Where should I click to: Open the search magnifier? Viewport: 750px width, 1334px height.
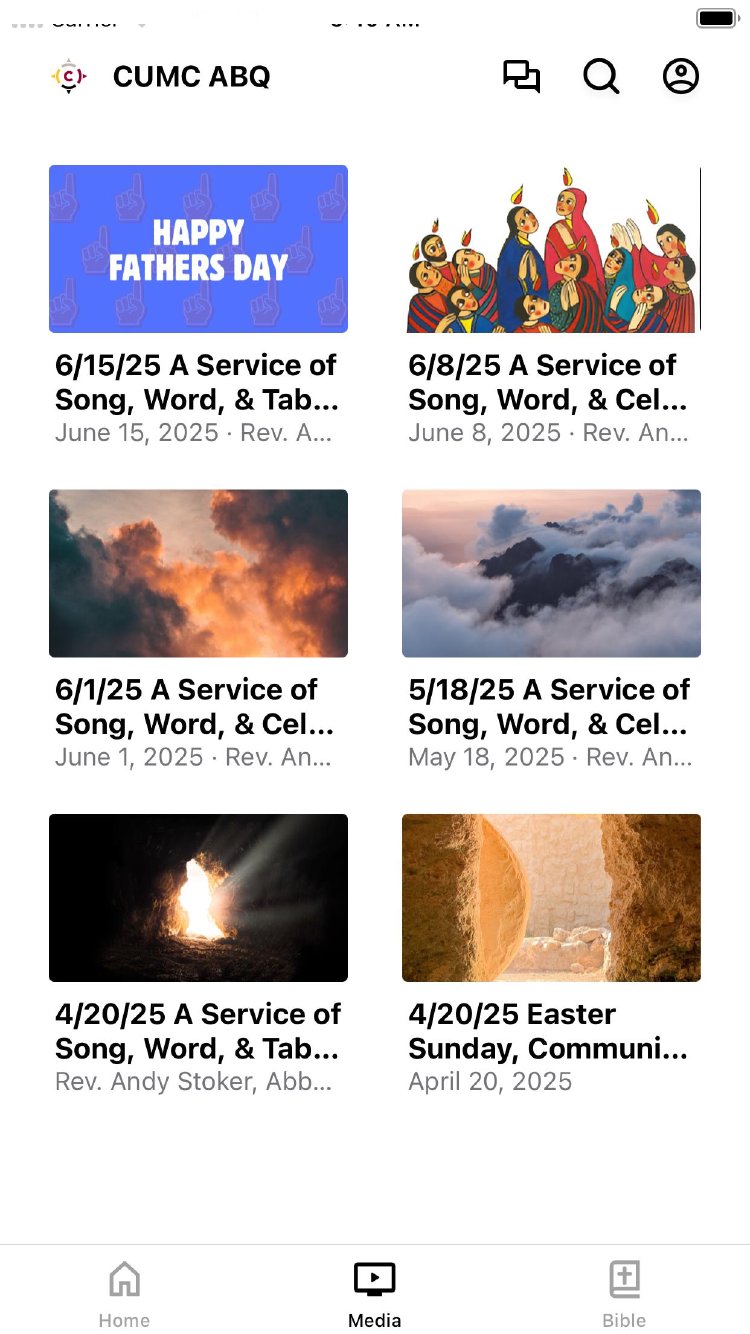tap(601, 77)
